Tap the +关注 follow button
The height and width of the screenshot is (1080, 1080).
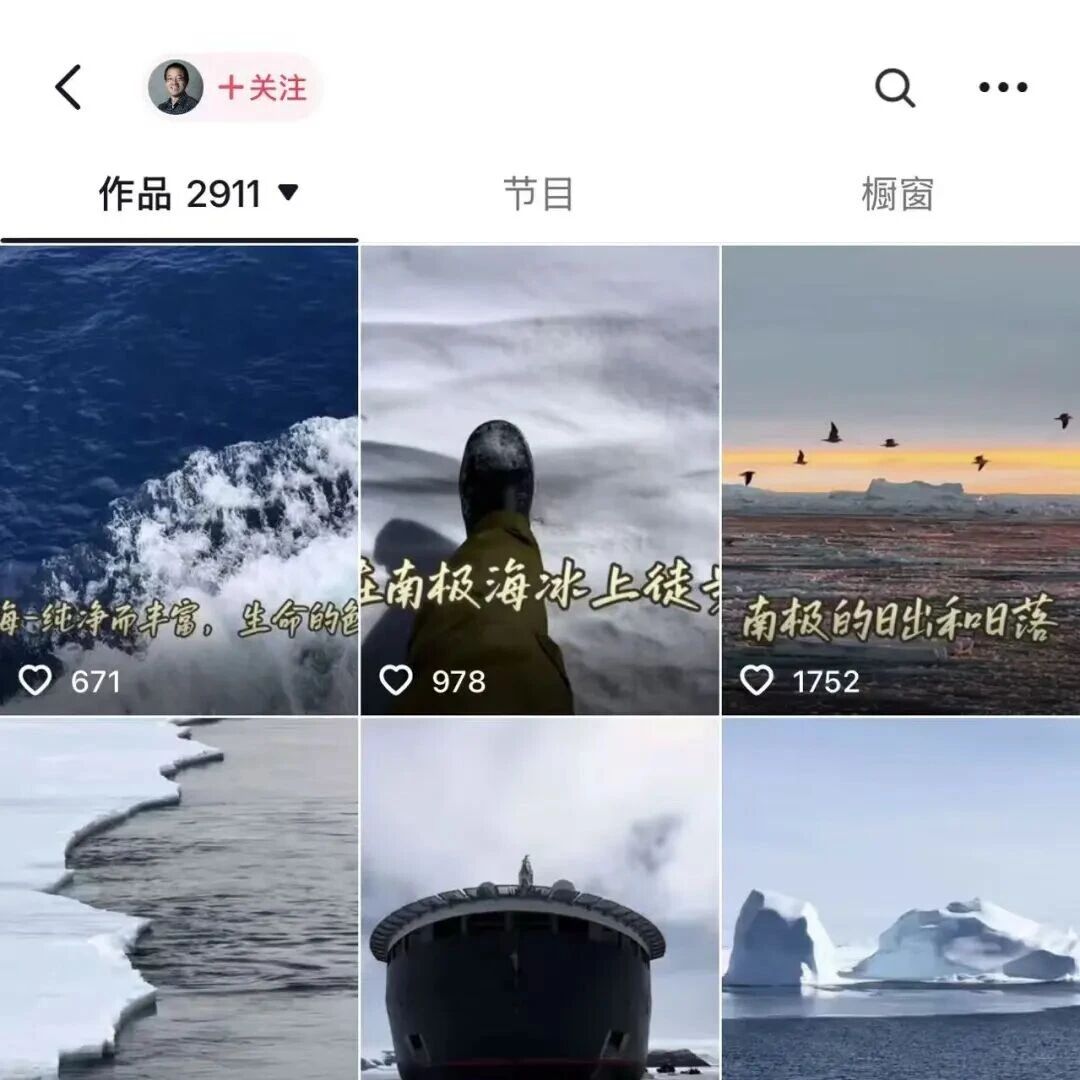[262, 88]
